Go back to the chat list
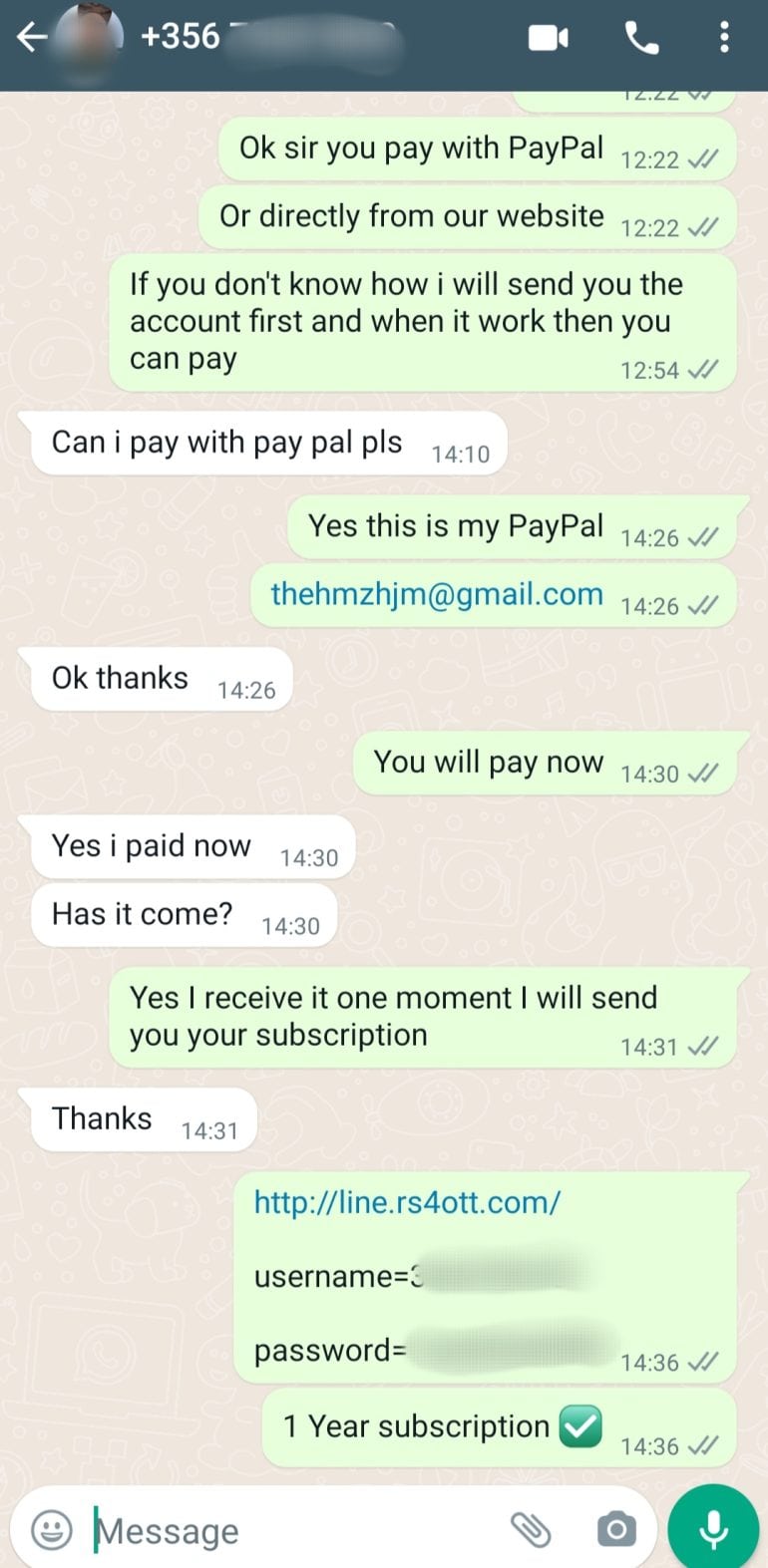This screenshot has height=1568, width=768. point(32,38)
